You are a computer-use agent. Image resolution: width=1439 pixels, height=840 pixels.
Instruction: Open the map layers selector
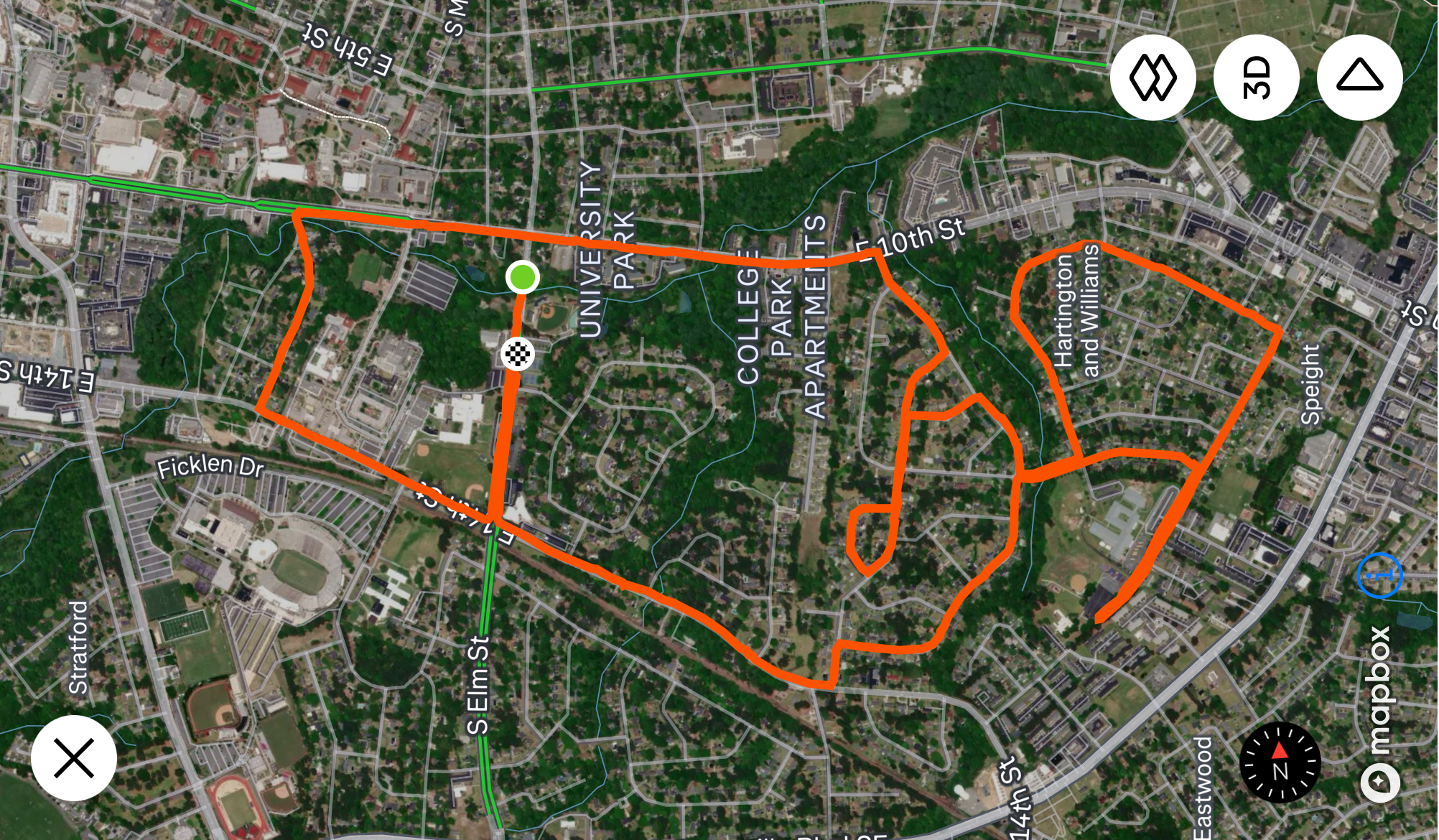click(x=1152, y=78)
